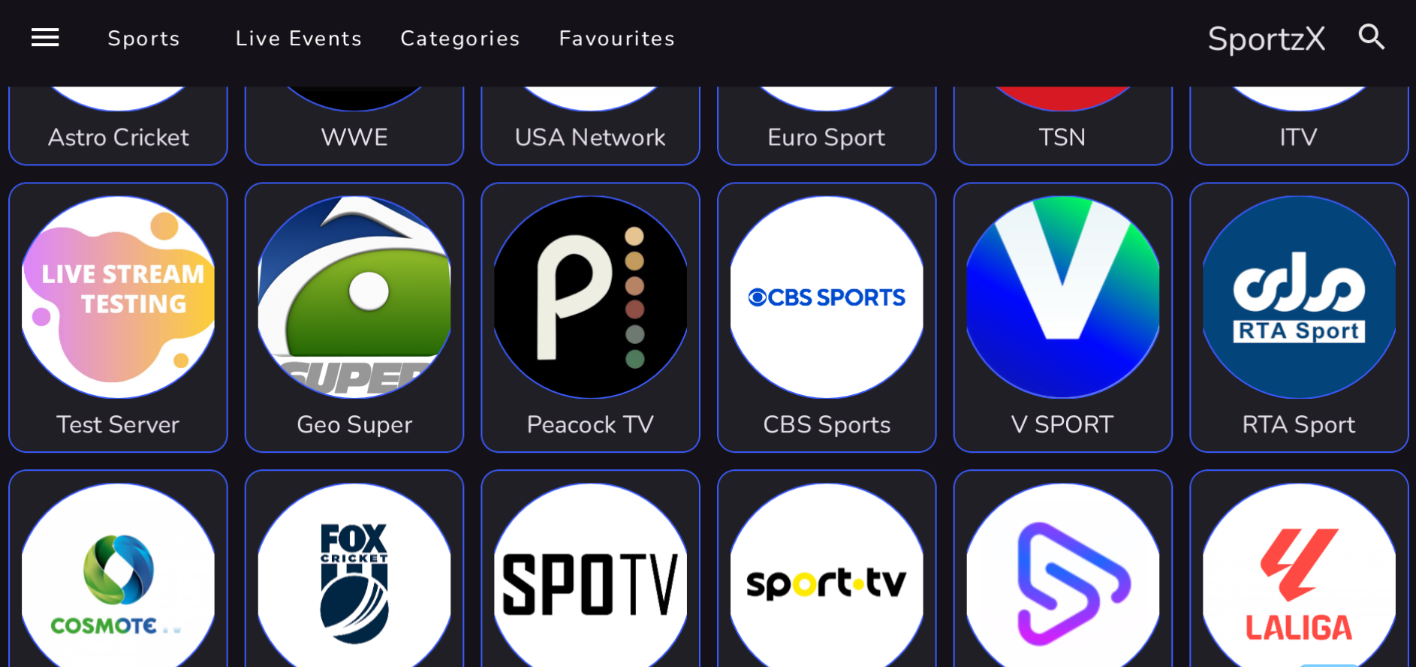This screenshot has height=667, width=1416.
Task: Launch the Geo Super channel
Action: [354, 317]
